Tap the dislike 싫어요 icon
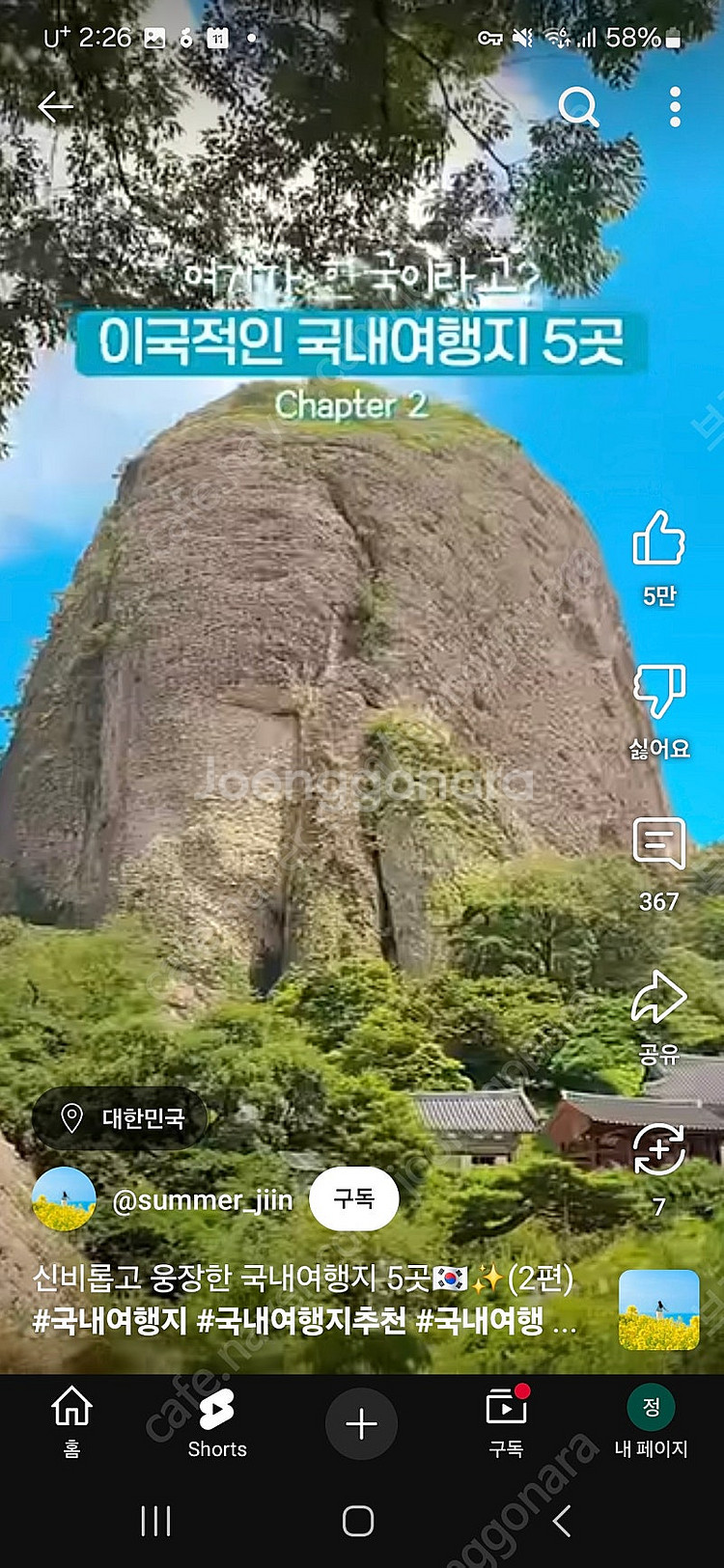Viewport: 724px width, 1568px height. pos(660,690)
